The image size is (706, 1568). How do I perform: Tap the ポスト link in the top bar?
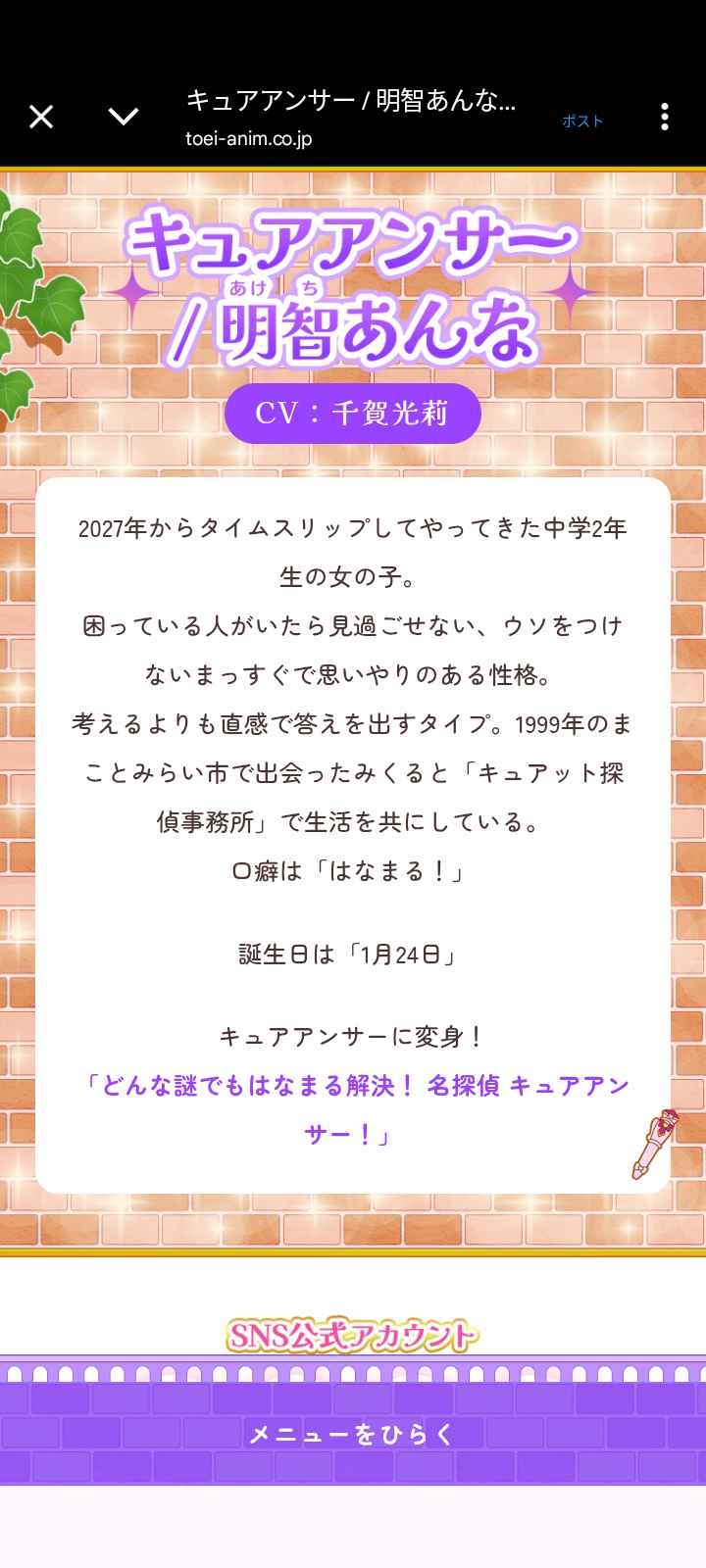click(582, 121)
